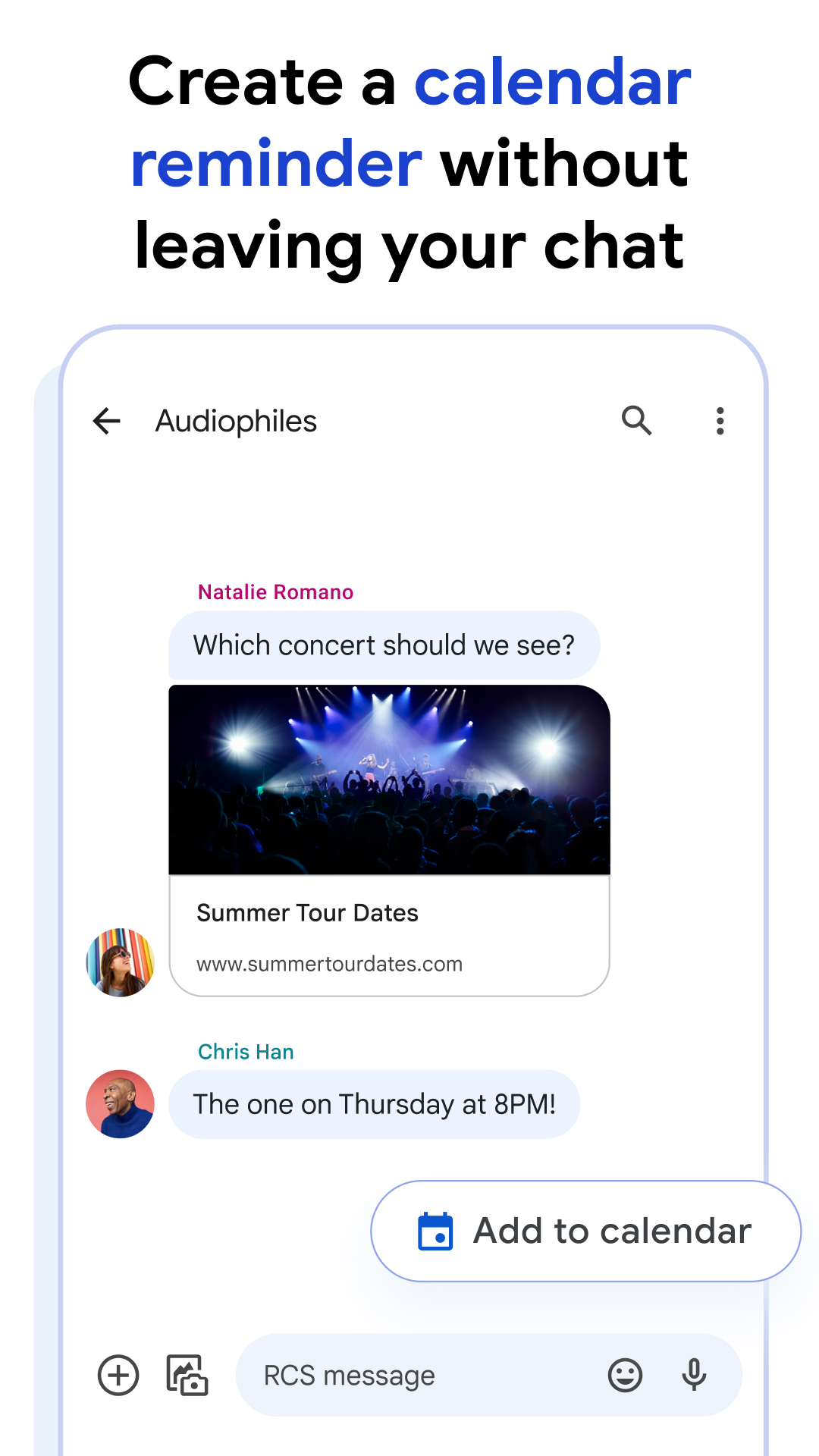Open the photo gallery picker
This screenshot has height=1456, width=819.
point(187,1375)
